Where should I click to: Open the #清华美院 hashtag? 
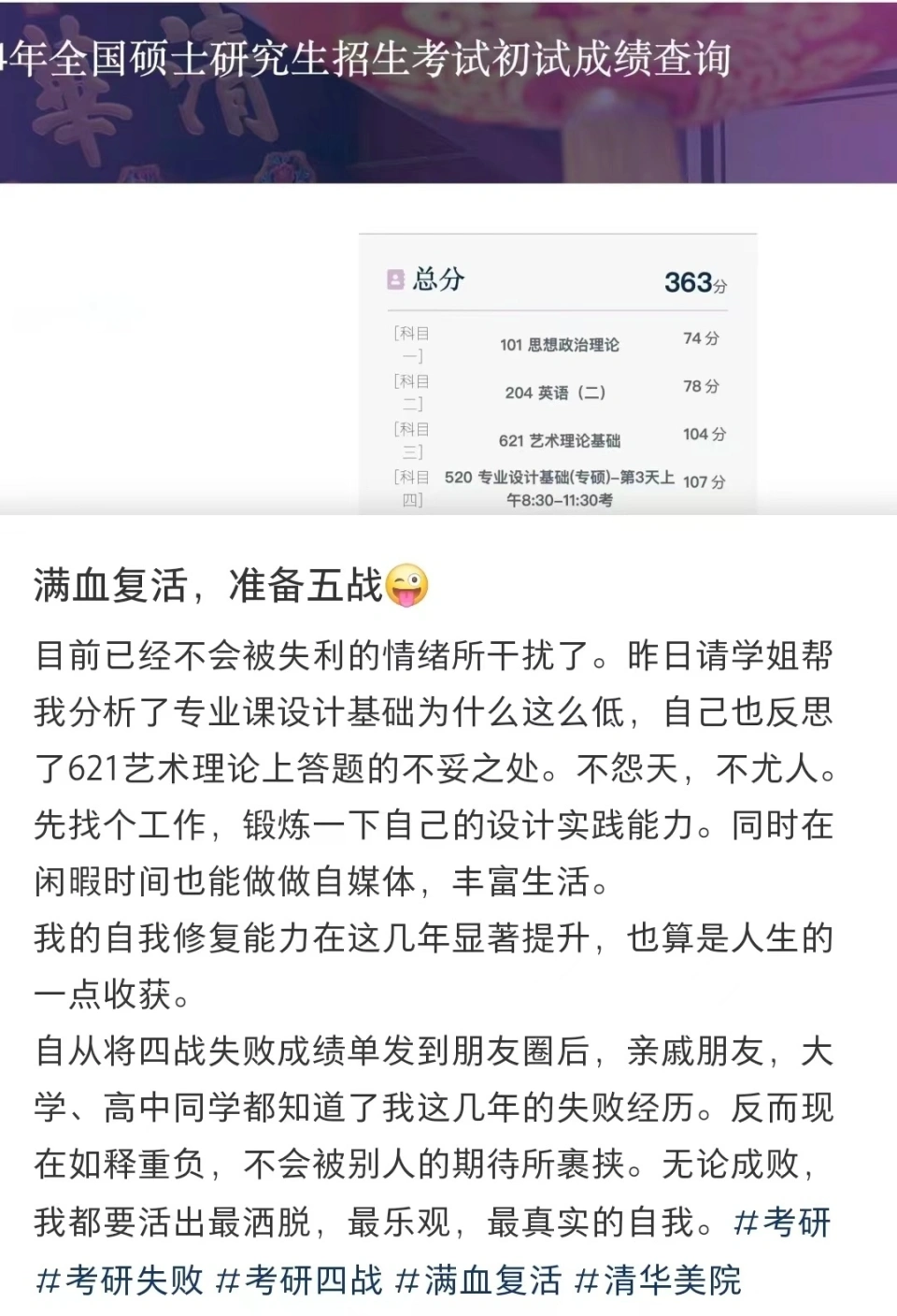click(658, 1280)
